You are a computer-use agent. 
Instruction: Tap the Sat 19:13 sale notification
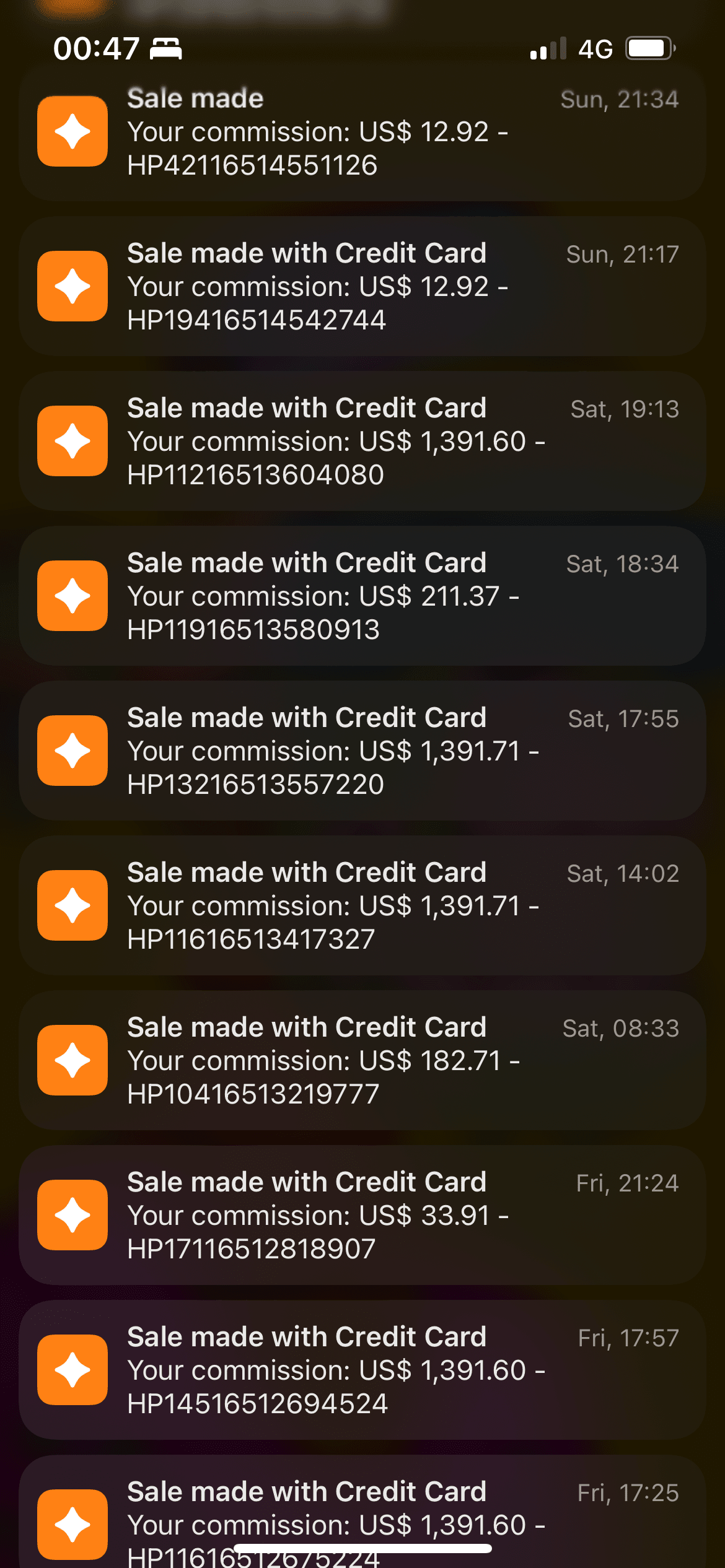pyautogui.click(x=362, y=441)
